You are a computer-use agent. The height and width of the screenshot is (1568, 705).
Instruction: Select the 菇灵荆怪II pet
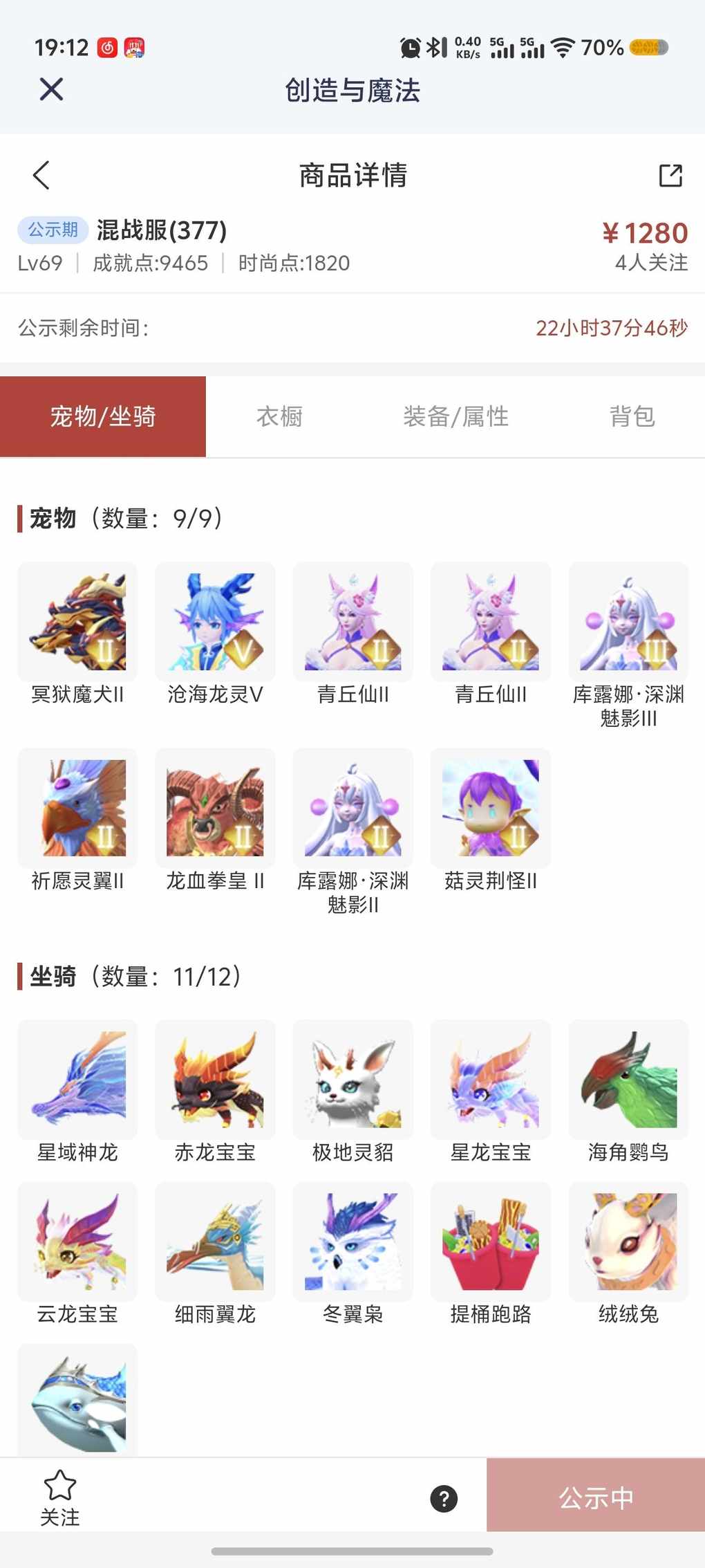click(x=491, y=808)
